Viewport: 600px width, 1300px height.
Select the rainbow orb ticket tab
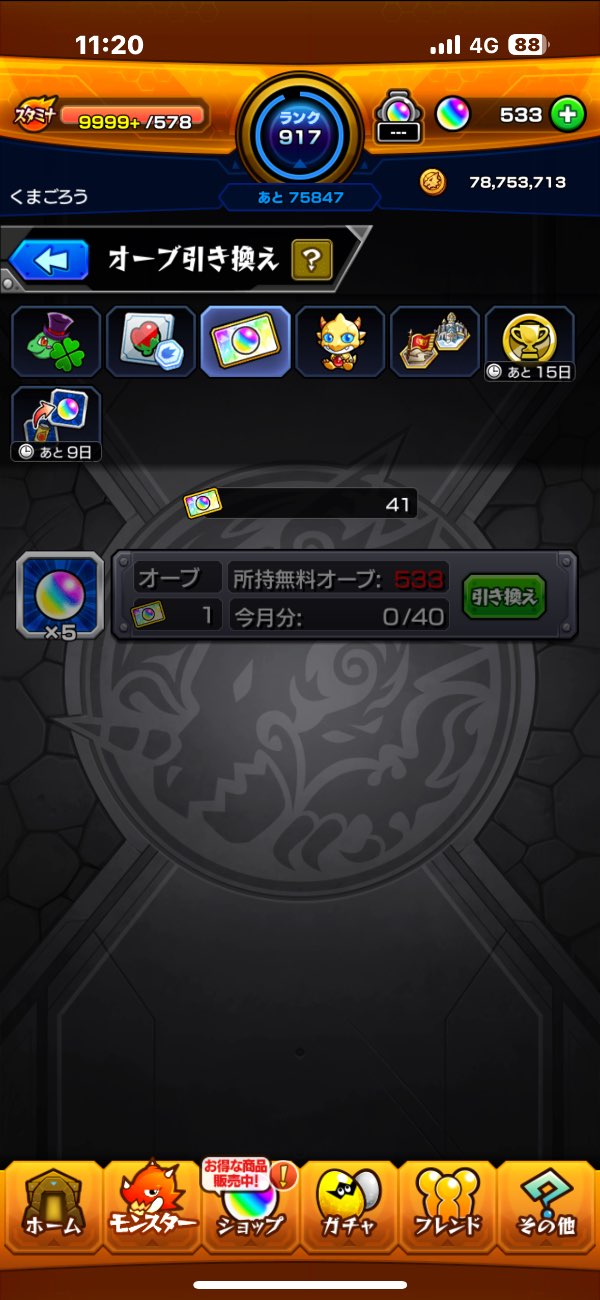tap(246, 342)
